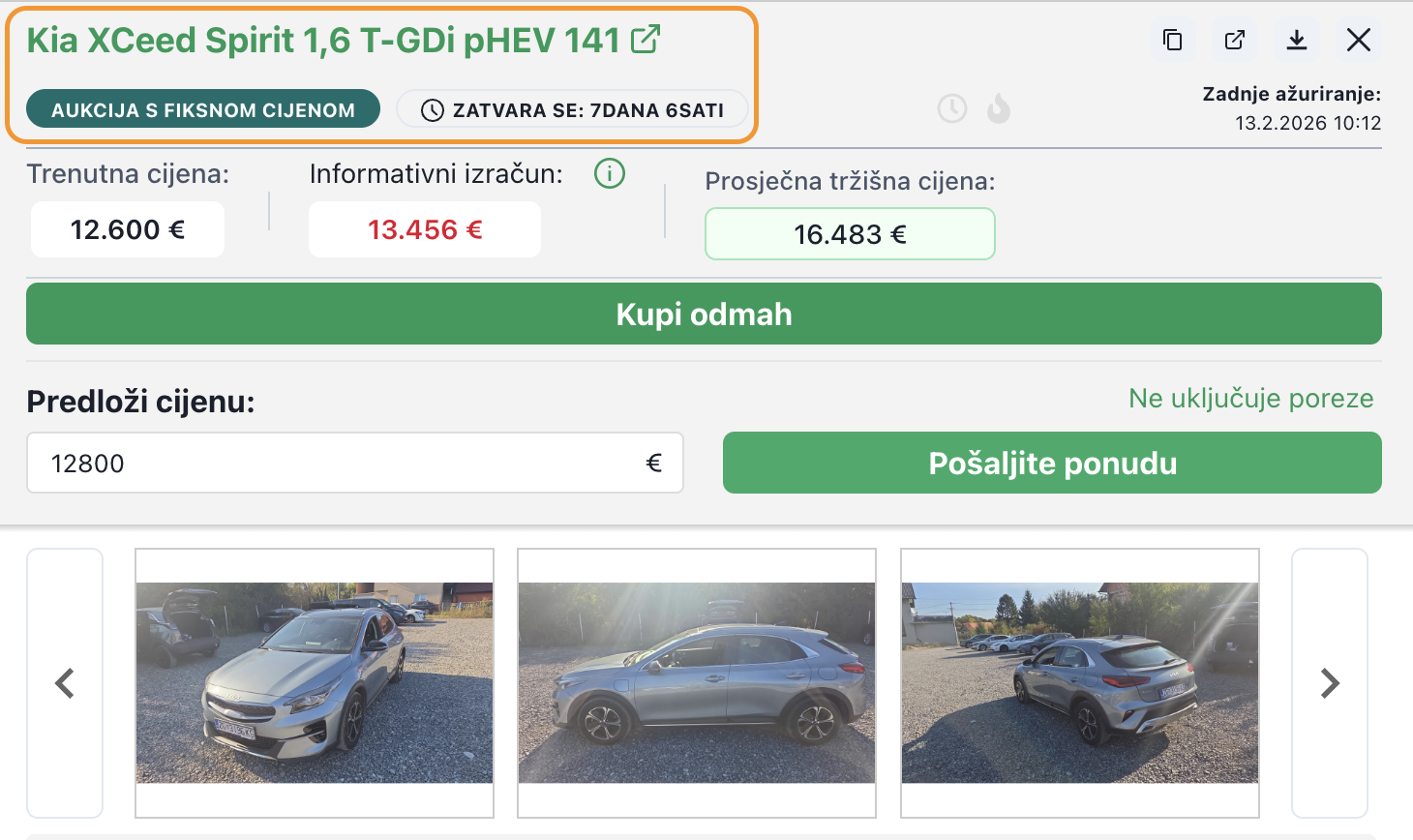The image size is (1413, 840).
Task: Close the auction detail panel
Action: tap(1359, 40)
